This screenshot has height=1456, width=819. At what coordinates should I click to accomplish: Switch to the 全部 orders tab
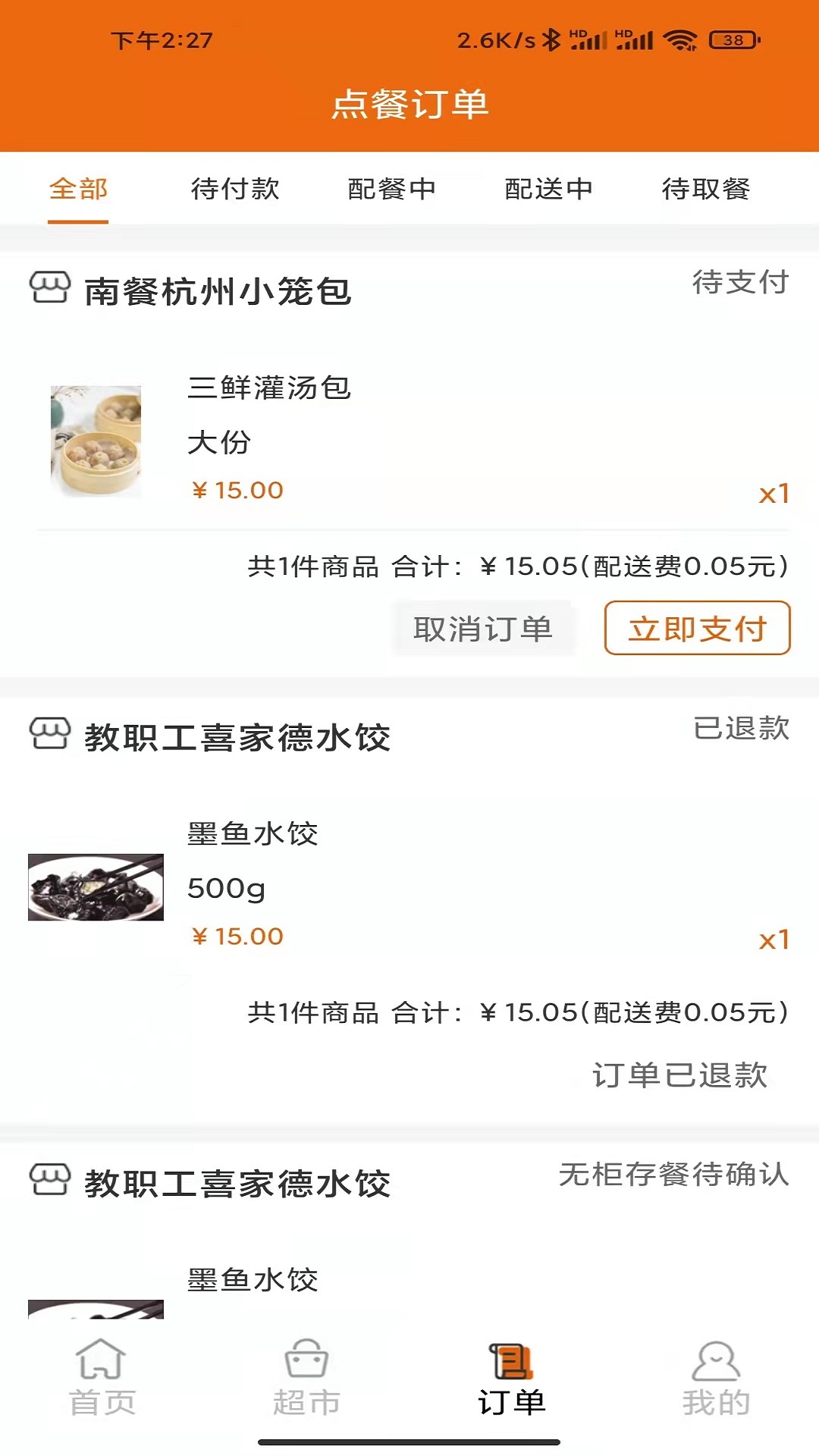[x=78, y=189]
